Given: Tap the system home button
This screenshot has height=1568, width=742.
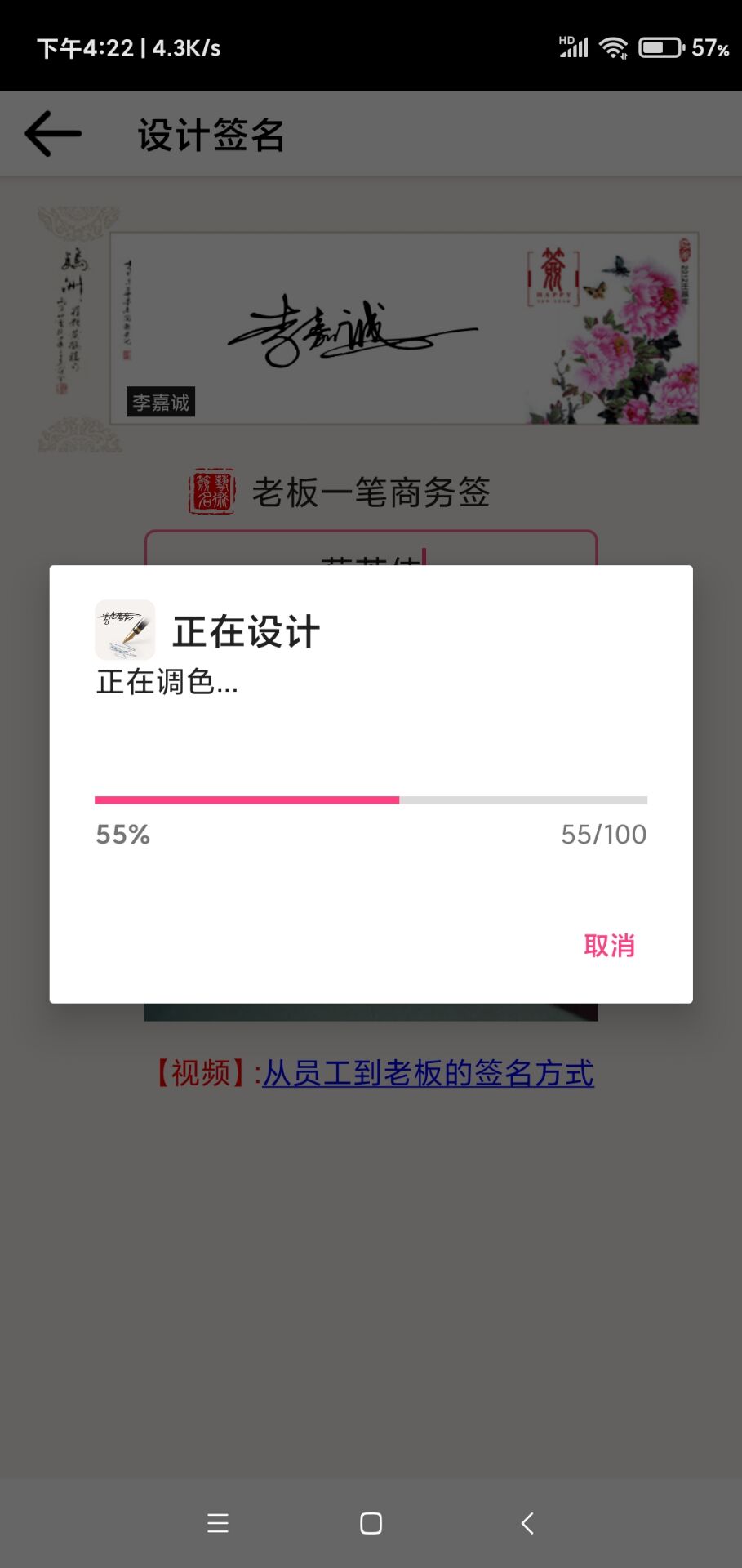Looking at the screenshot, I should [371, 1523].
